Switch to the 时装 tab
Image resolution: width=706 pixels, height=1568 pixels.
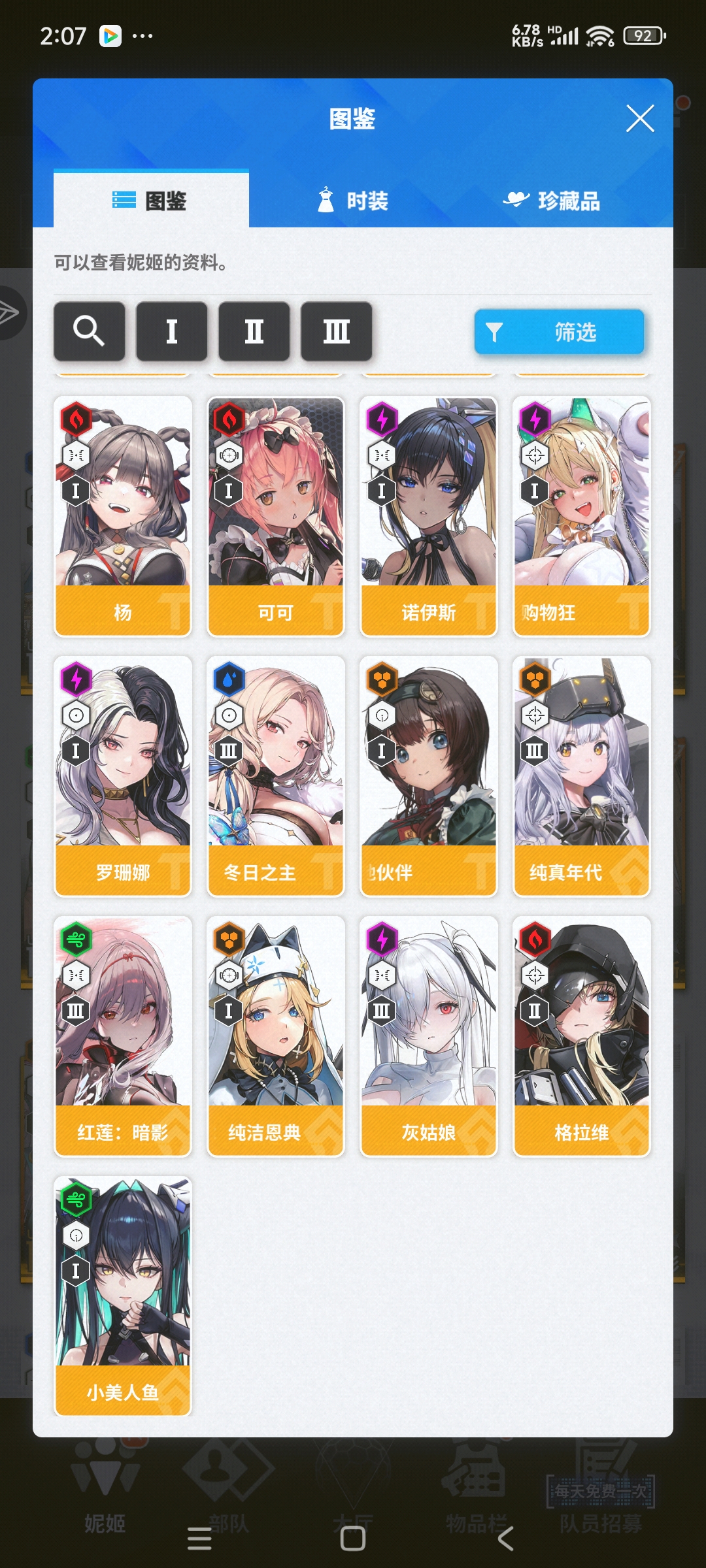(353, 201)
